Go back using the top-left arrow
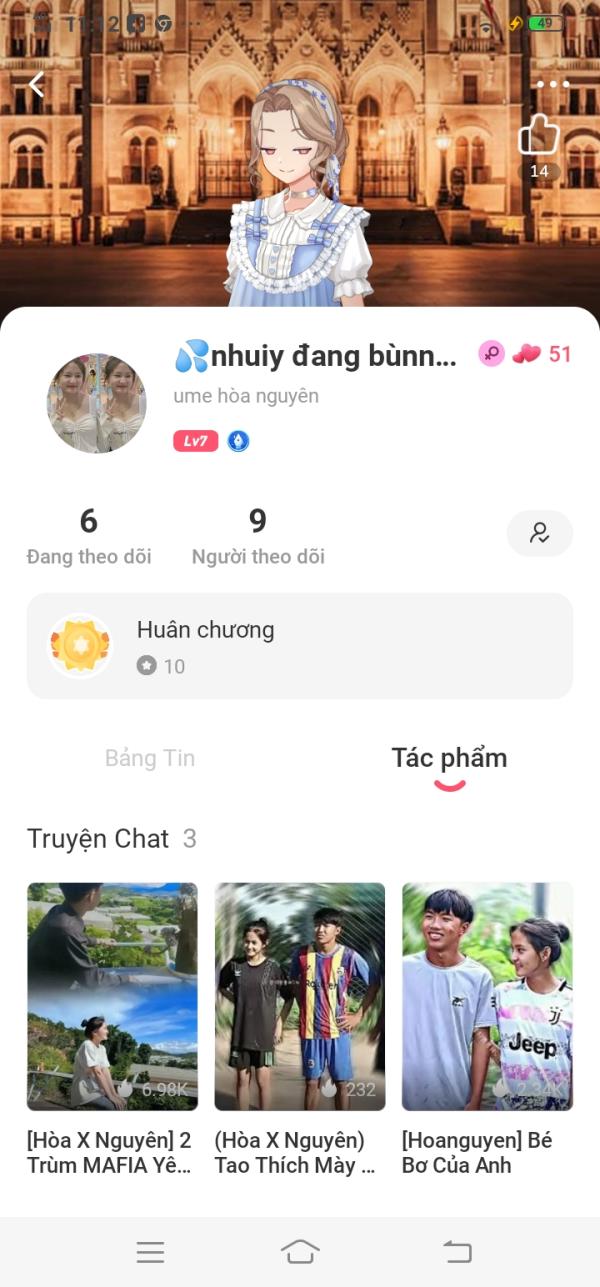Screen dimensions: 600x1287 [37, 85]
